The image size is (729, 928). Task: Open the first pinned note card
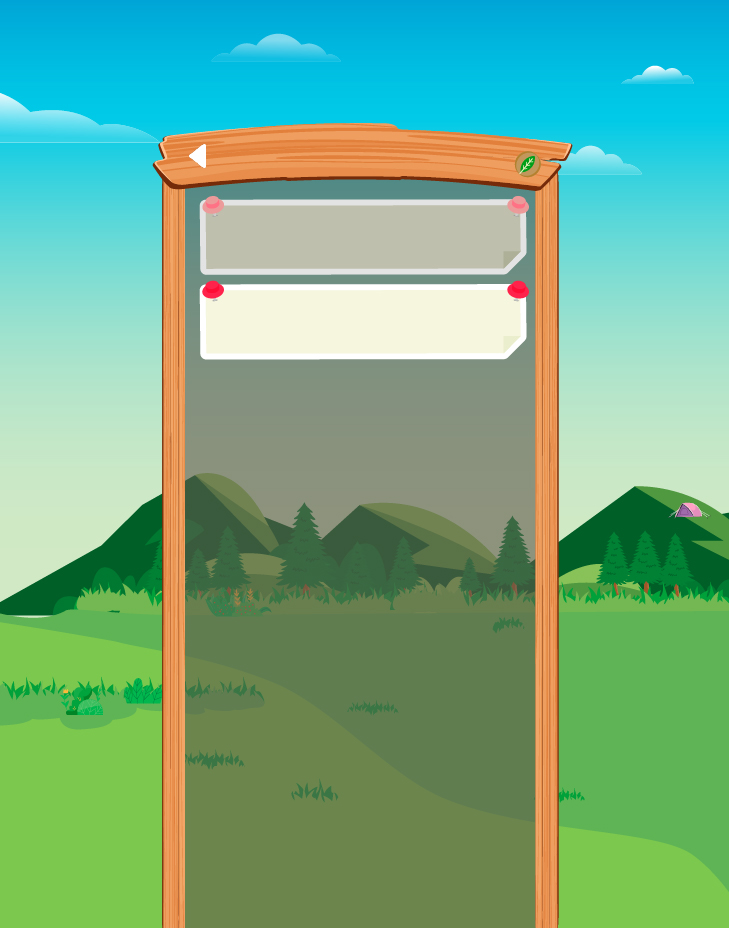coord(362,237)
